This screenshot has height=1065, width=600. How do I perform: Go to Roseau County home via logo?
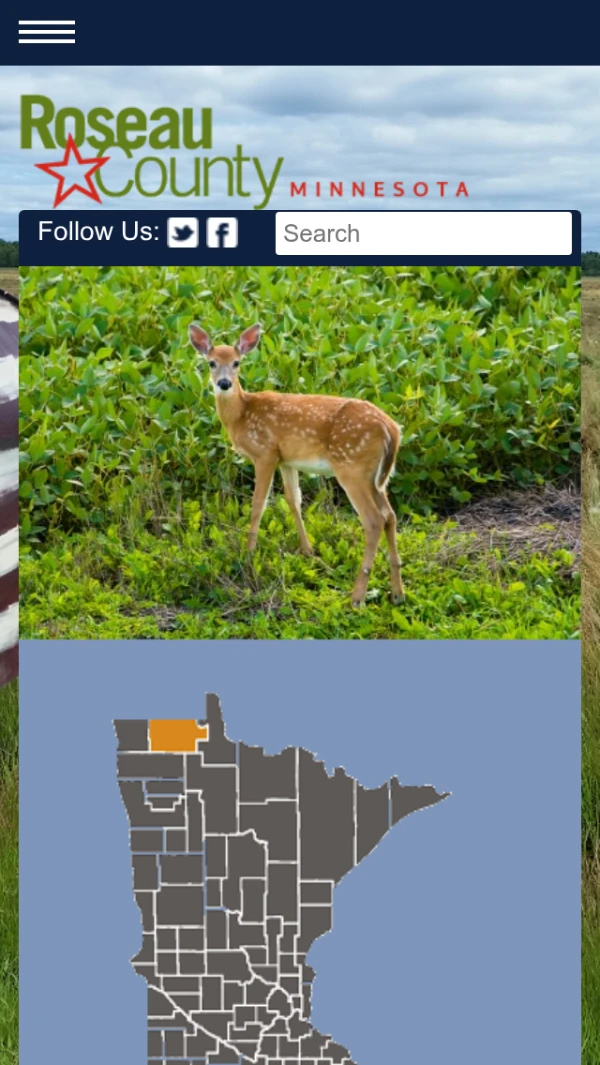150,152
